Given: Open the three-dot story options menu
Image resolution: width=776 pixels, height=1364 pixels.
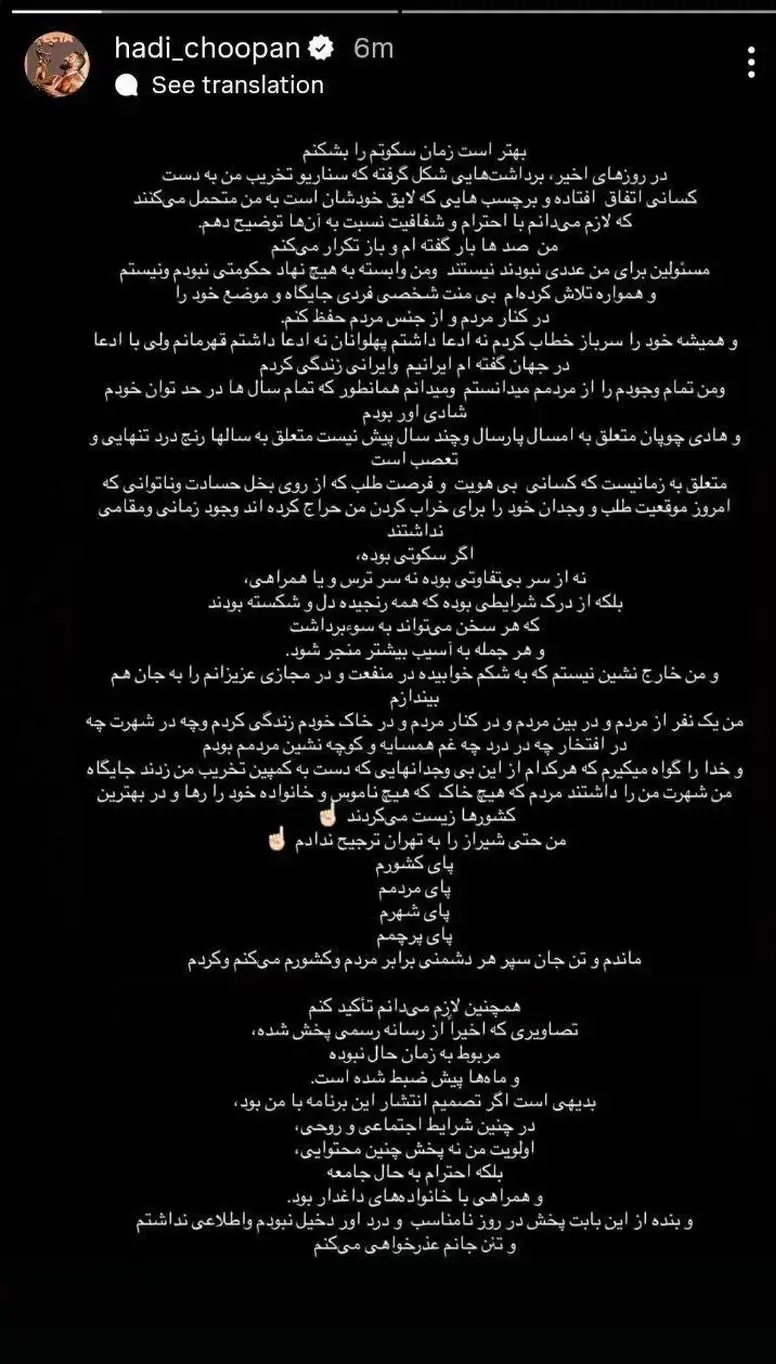Looking at the screenshot, I should point(753,60).
